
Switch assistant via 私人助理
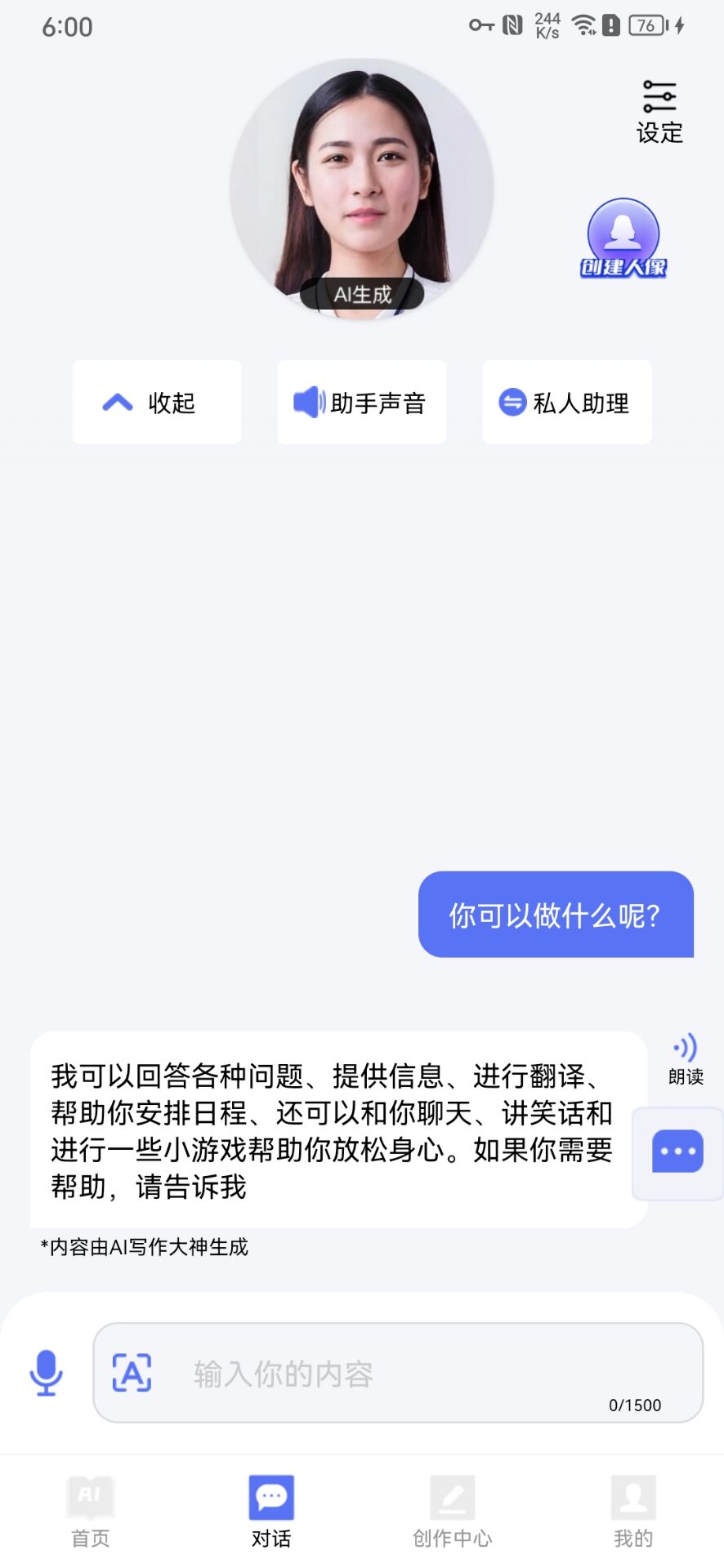coord(566,403)
